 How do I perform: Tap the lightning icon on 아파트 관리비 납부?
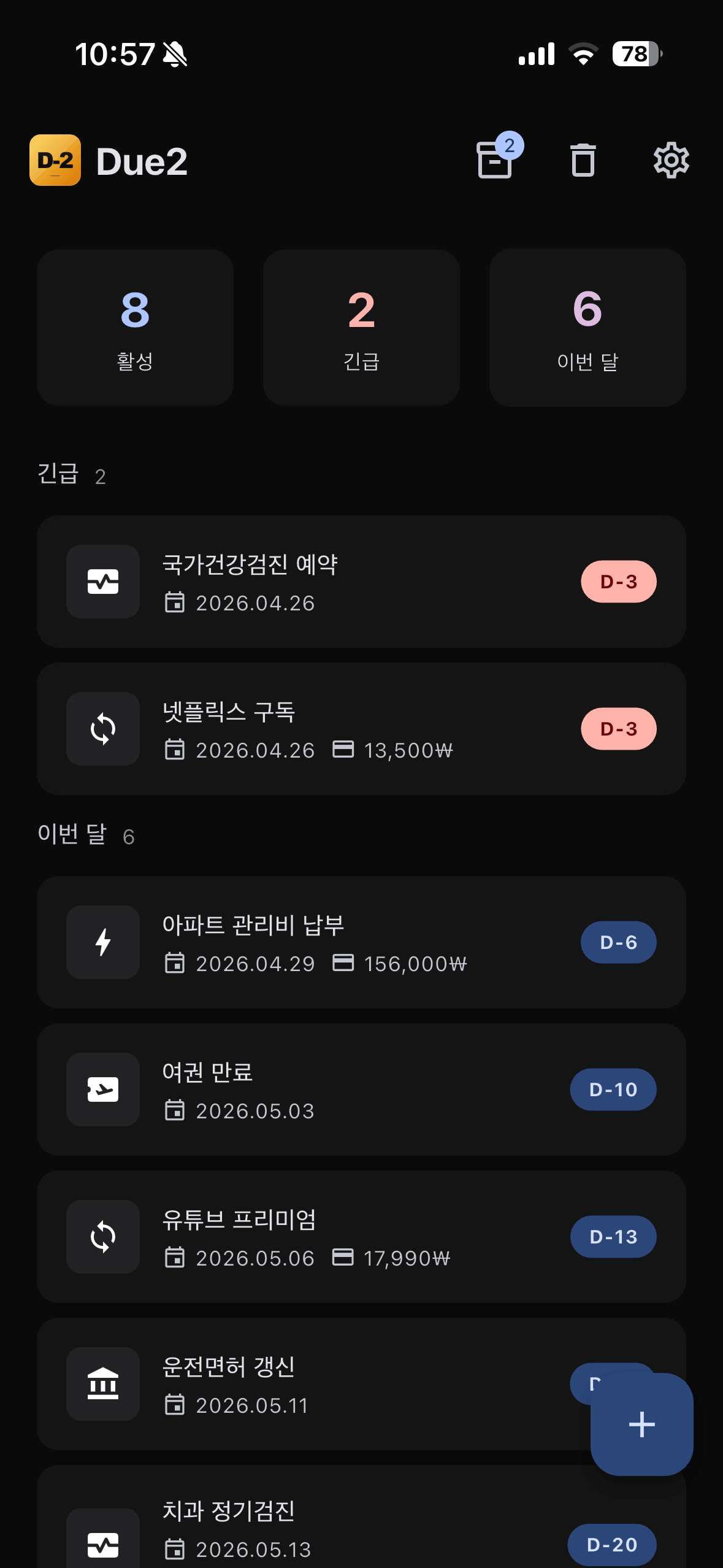click(102, 942)
